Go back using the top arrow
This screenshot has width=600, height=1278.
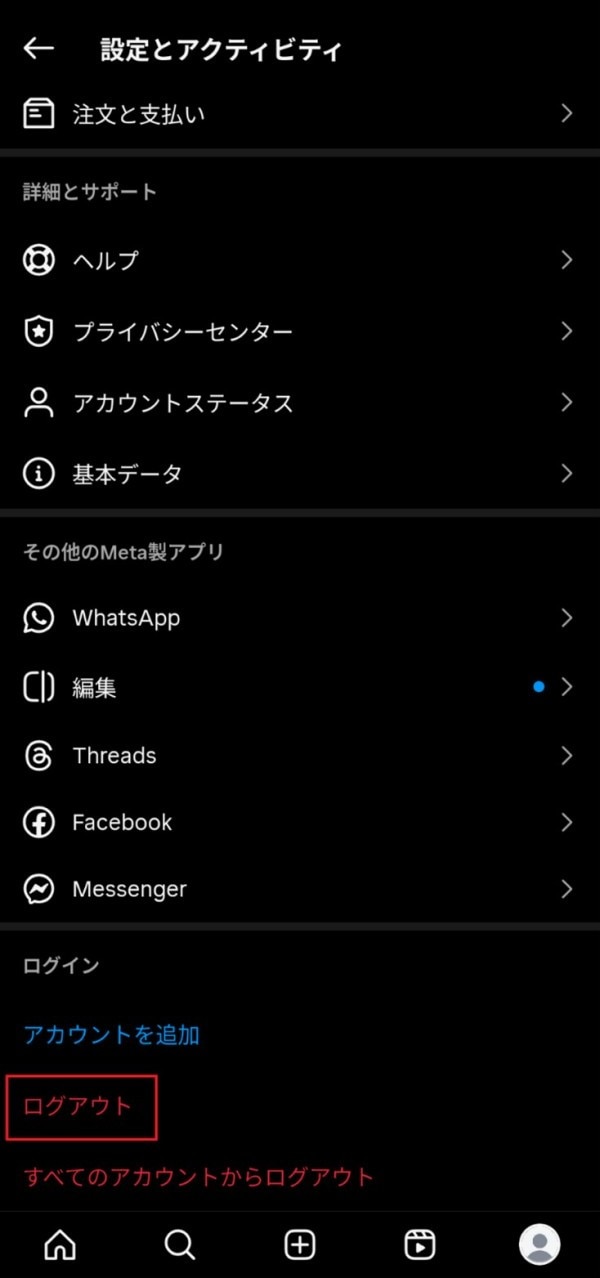tap(38, 49)
